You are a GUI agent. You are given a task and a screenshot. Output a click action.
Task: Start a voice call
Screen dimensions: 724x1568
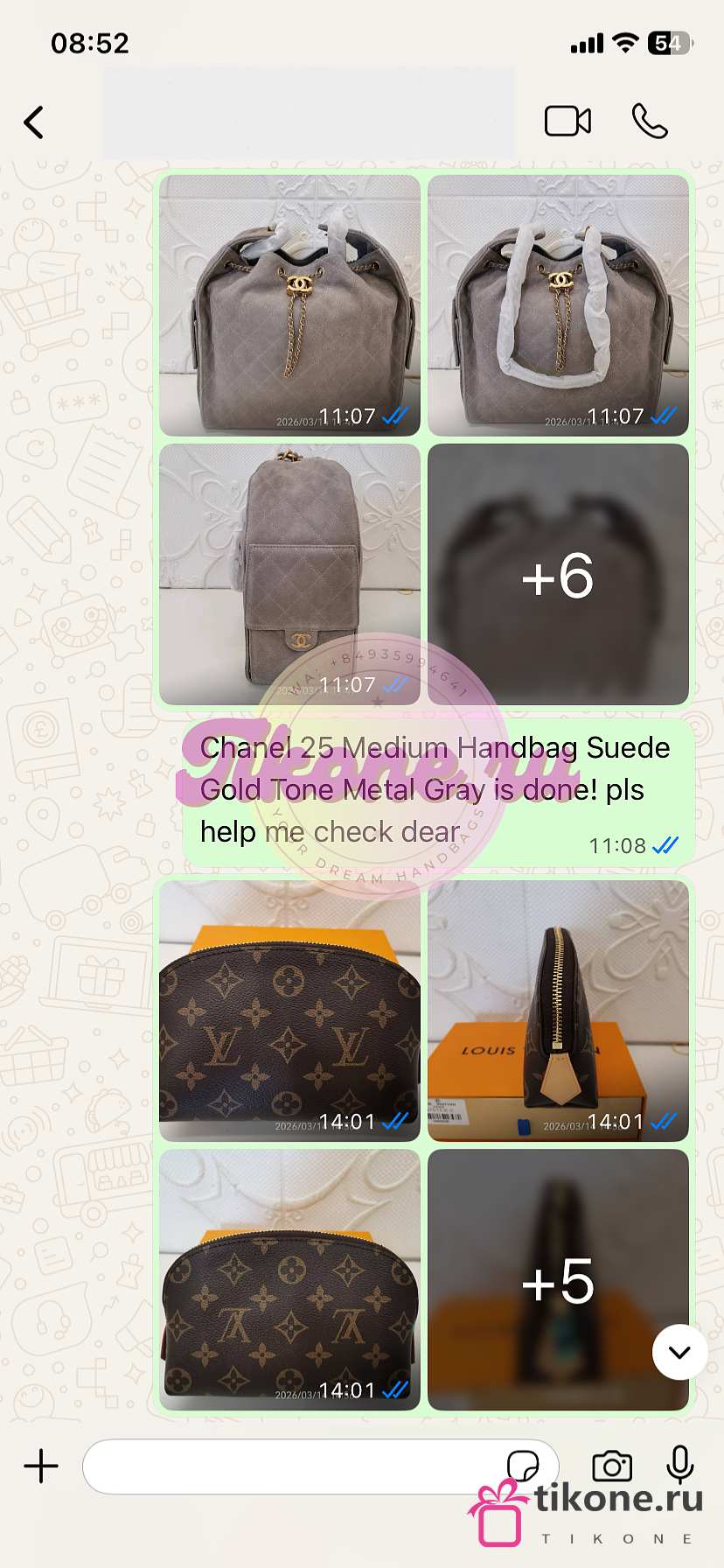coord(650,122)
